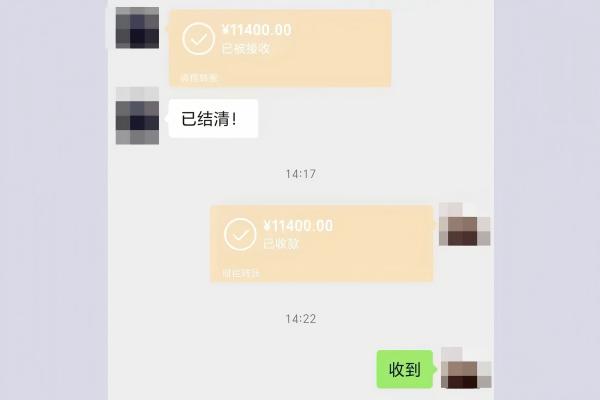Open the ¥11400.00 transfer marked 已被接收
The width and height of the screenshot is (600, 400).
pyautogui.click(x=279, y=46)
